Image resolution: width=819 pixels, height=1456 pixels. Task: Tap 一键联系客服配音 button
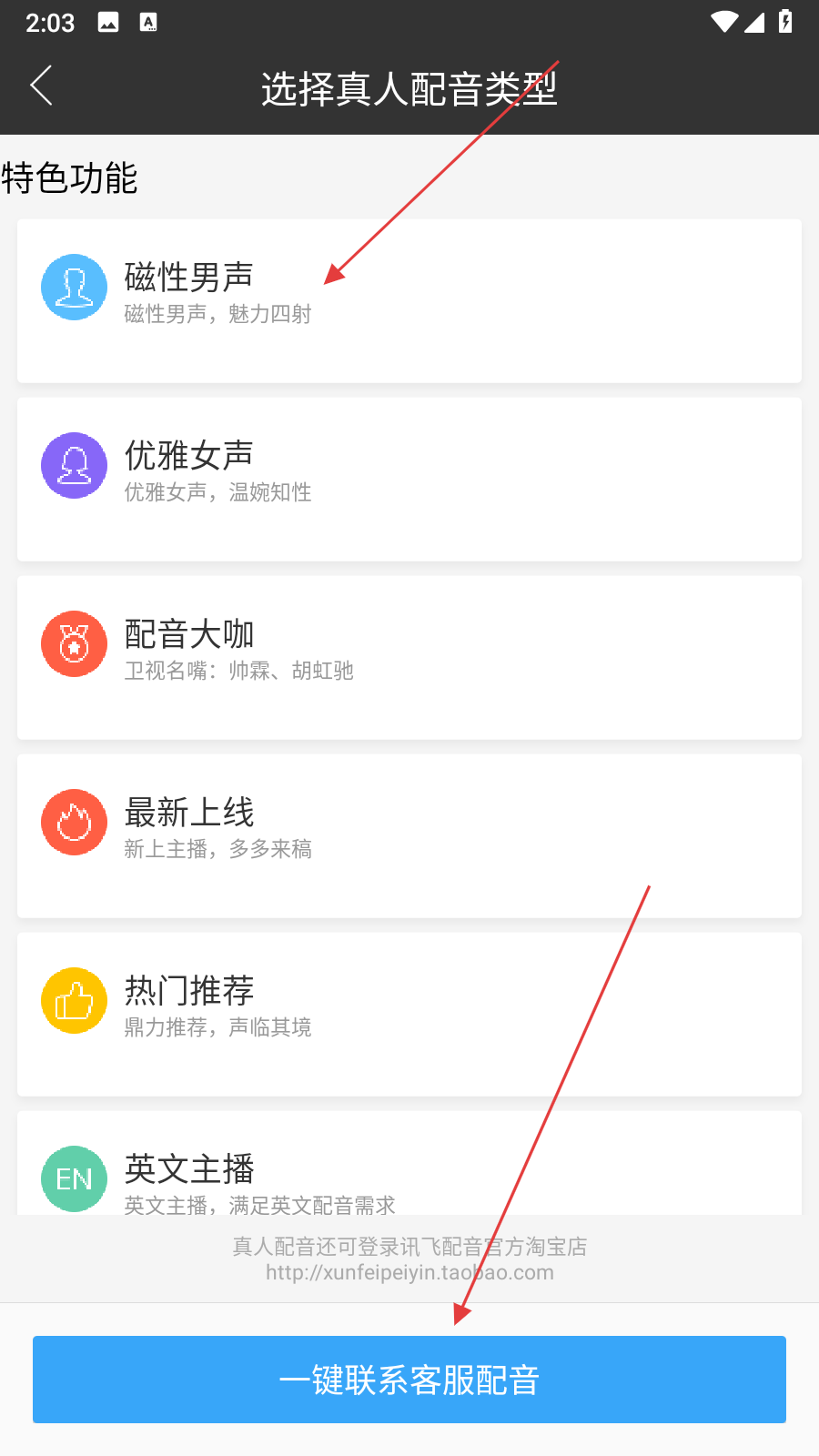(409, 1380)
